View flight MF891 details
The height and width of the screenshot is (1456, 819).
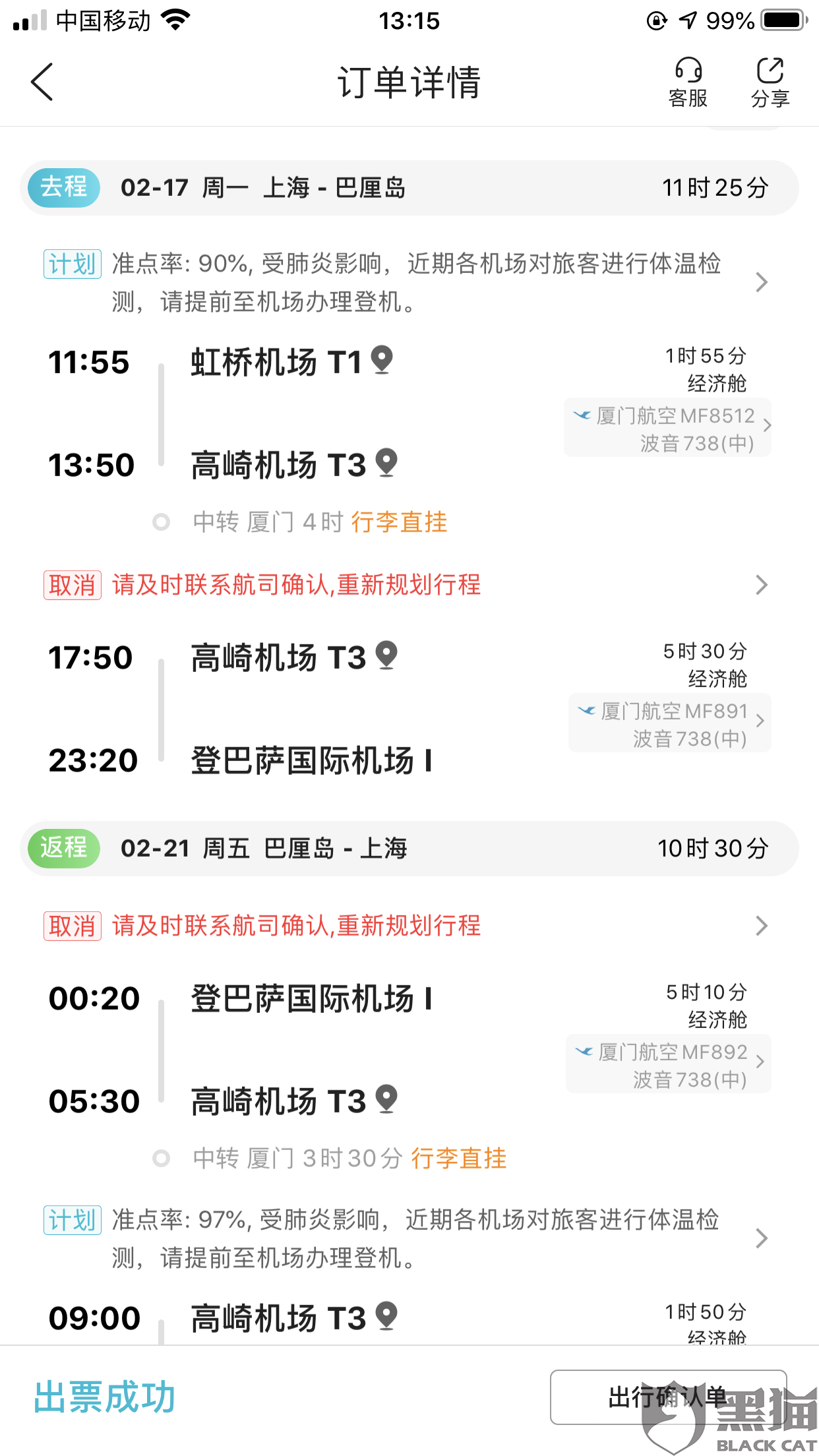tap(670, 723)
